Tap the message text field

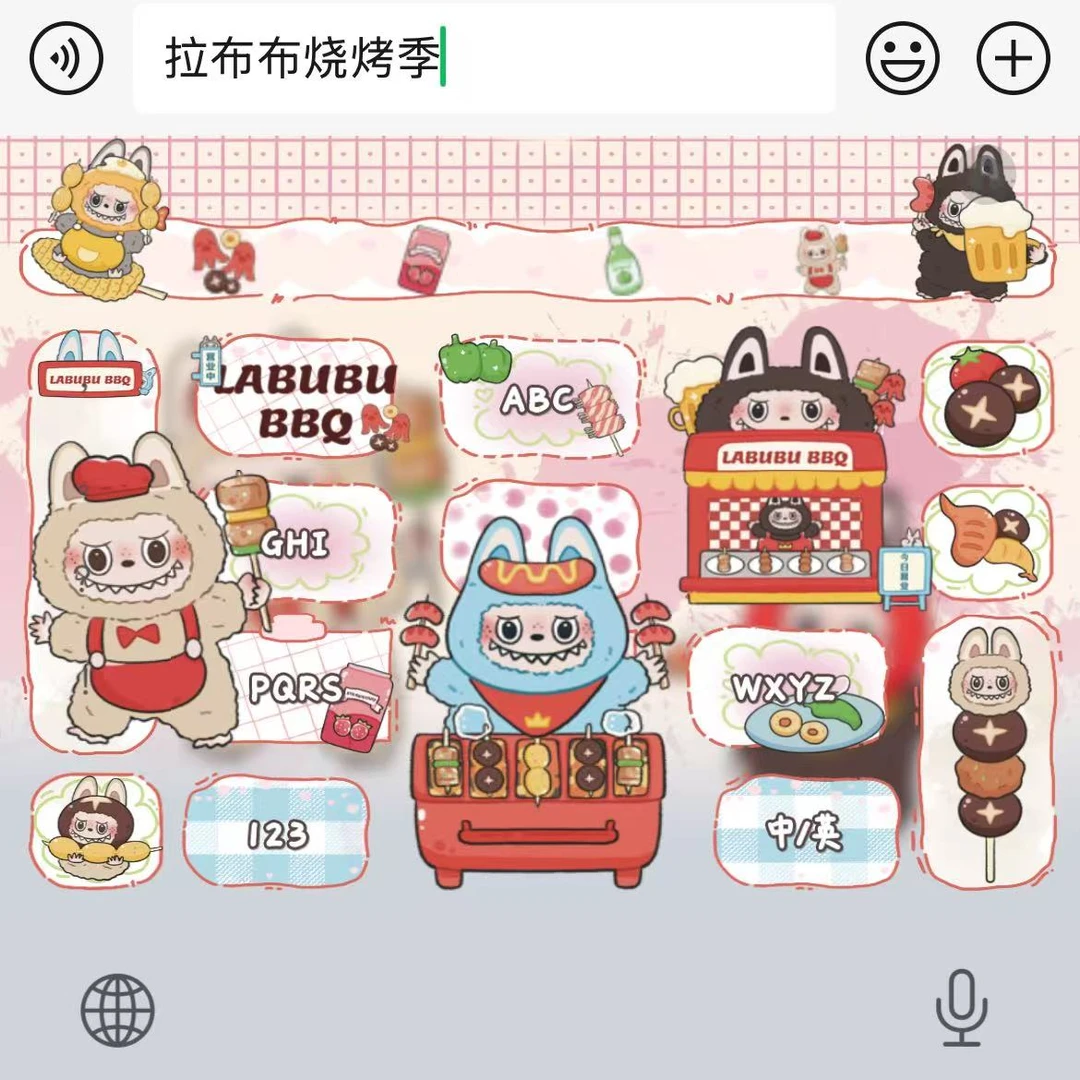(x=484, y=58)
